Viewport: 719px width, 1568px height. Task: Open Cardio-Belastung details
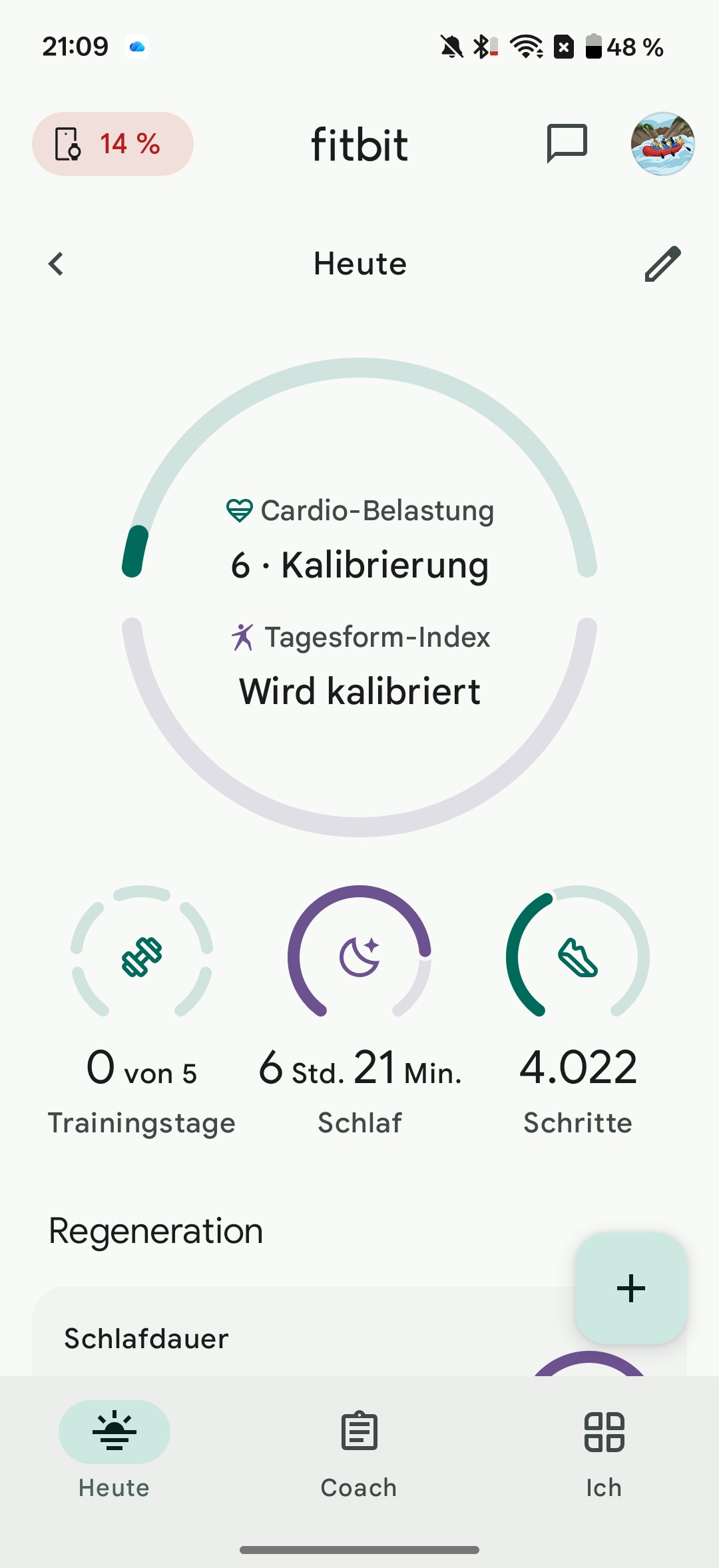click(x=359, y=540)
